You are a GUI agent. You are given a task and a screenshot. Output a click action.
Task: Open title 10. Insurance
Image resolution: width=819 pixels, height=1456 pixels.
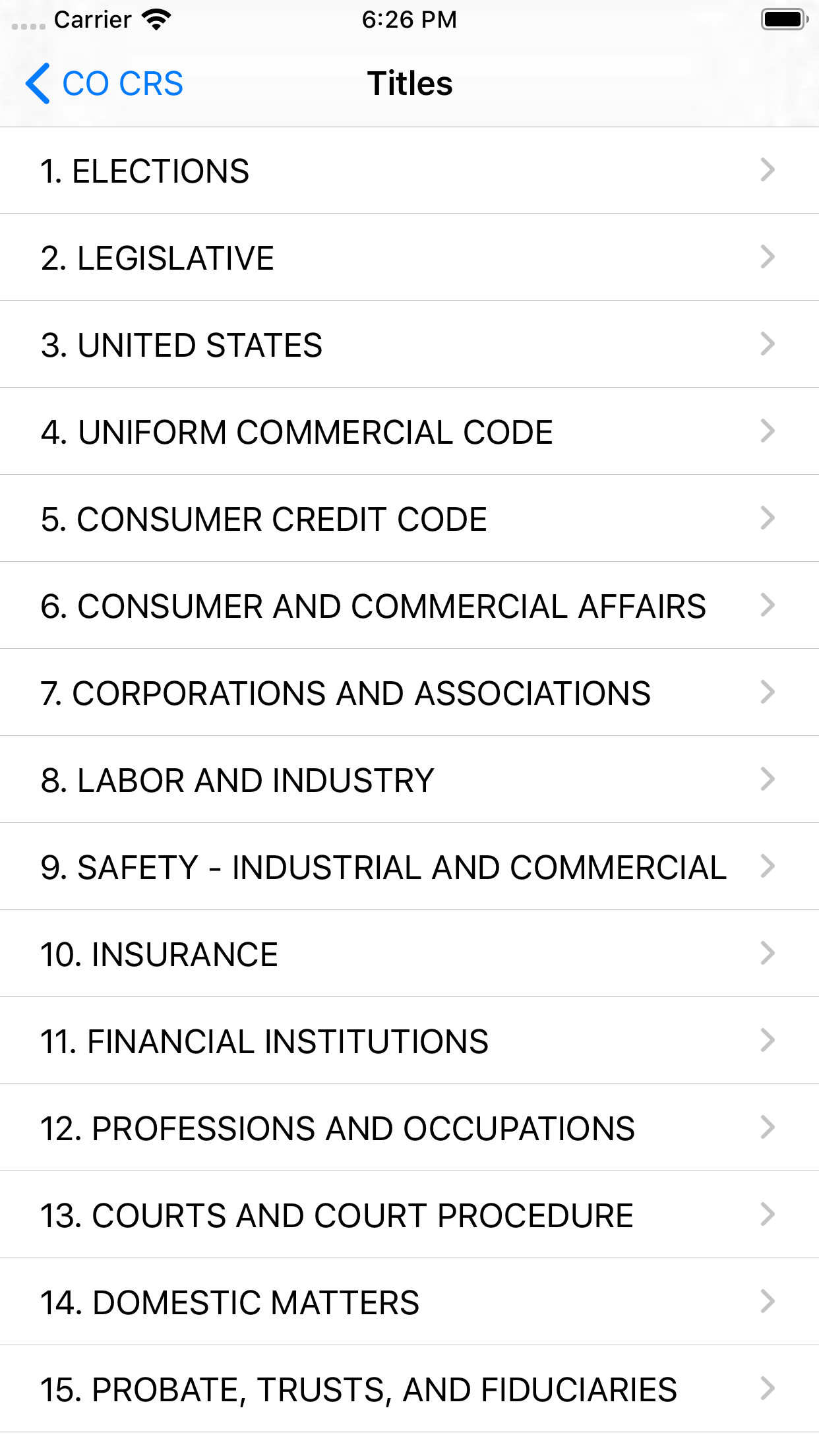pos(409,954)
